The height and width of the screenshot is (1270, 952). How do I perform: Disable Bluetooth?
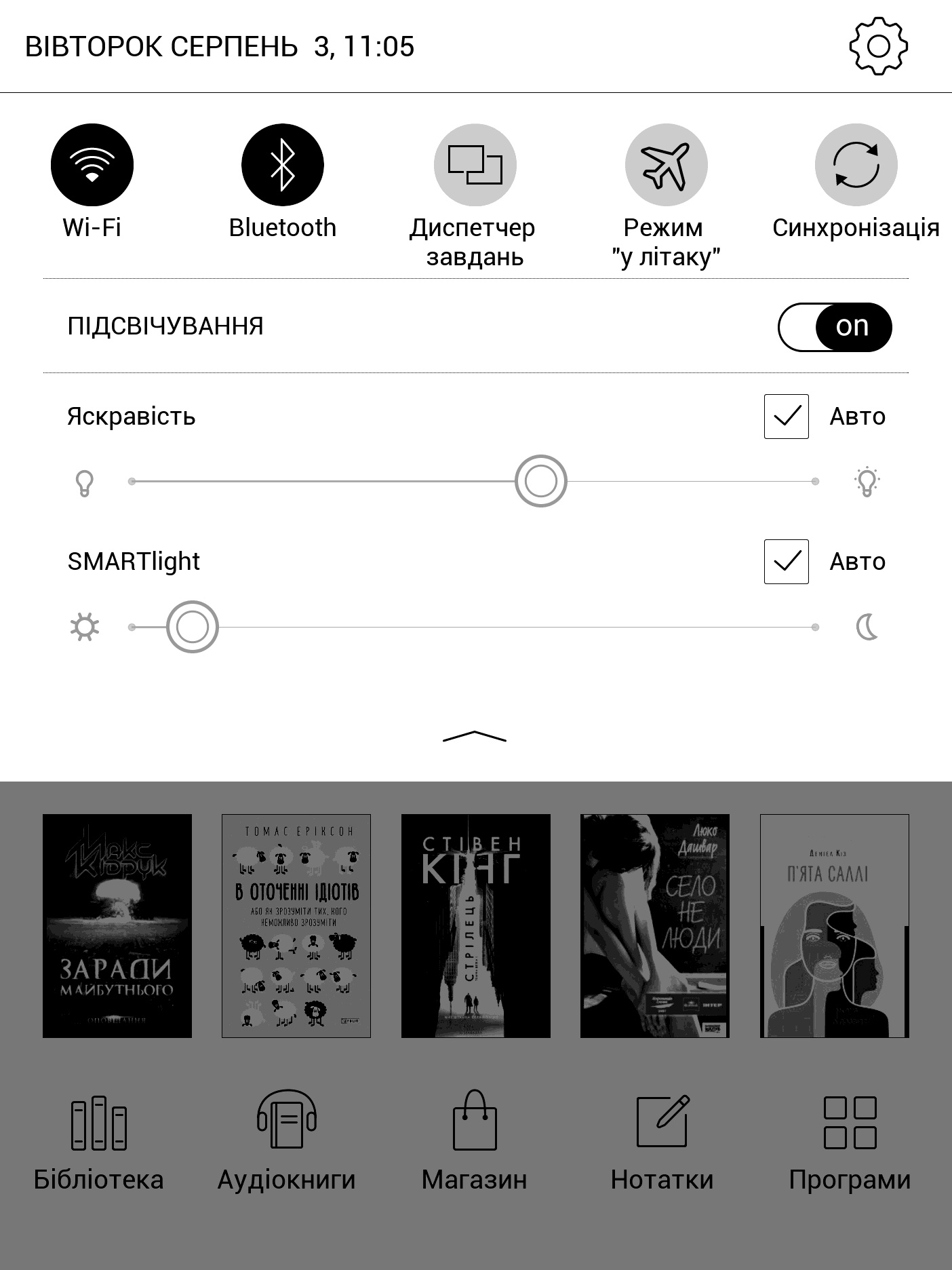283,165
